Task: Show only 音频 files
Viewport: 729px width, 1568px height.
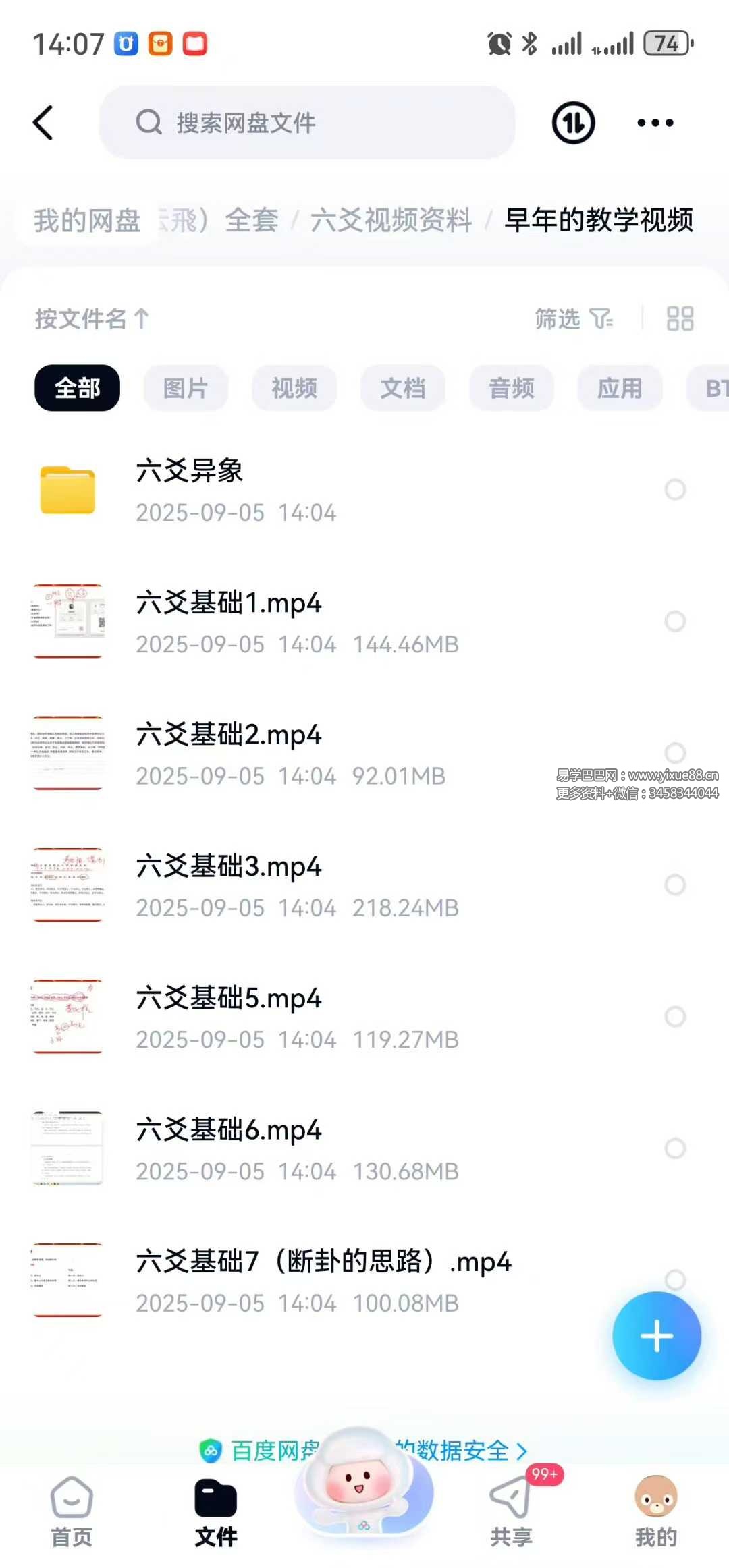Action: pyautogui.click(x=512, y=388)
